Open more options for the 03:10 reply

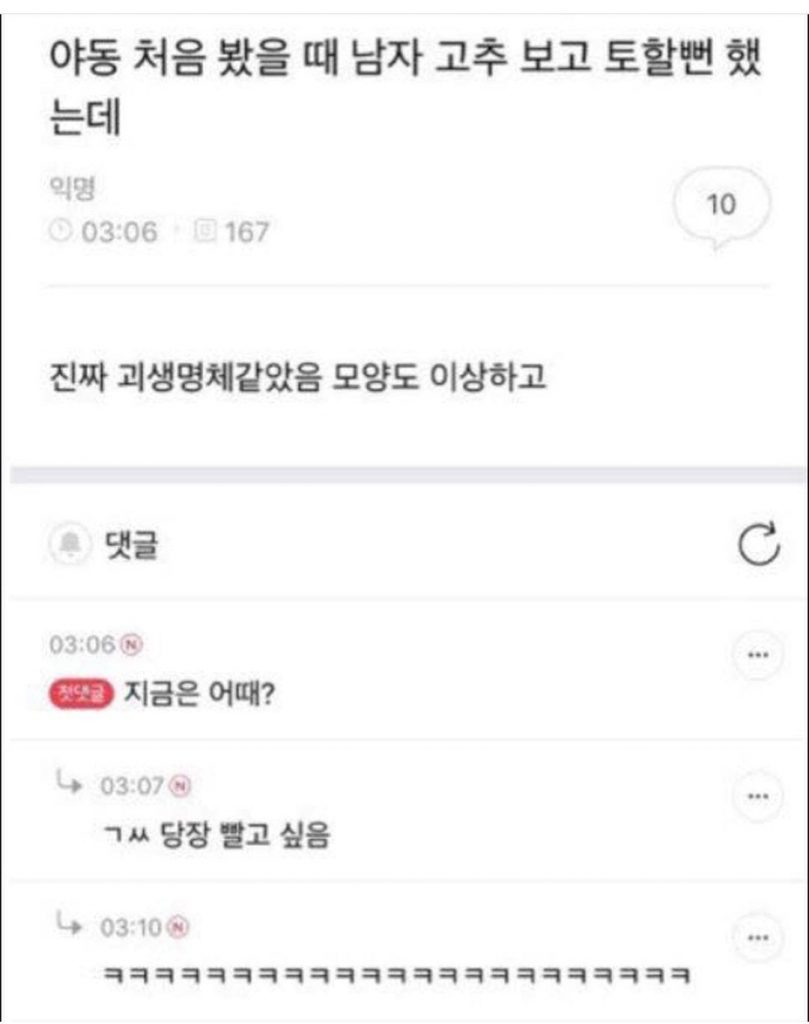(x=757, y=939)
